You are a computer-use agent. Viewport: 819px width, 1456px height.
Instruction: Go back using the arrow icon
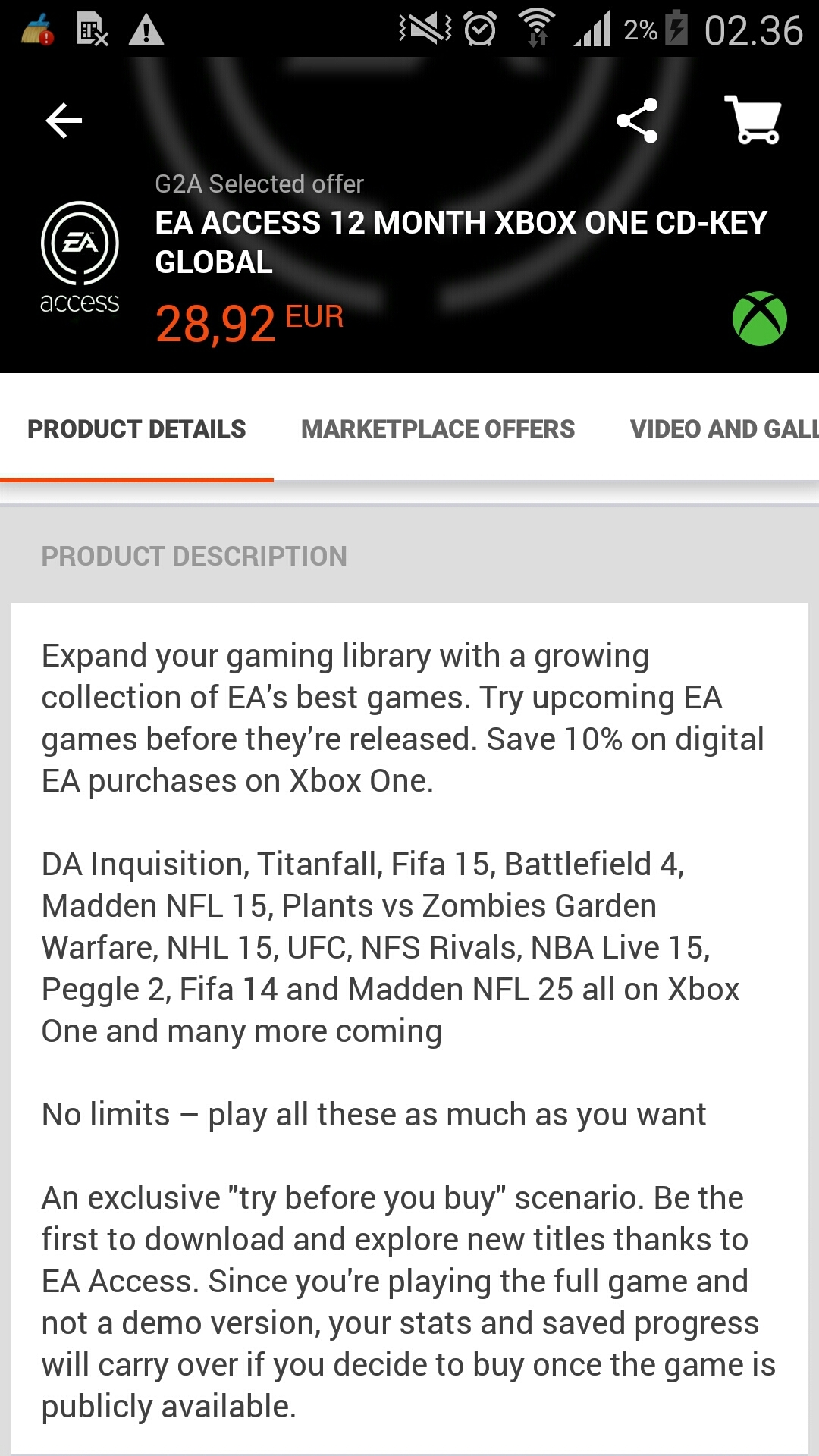tap(64, 121)
